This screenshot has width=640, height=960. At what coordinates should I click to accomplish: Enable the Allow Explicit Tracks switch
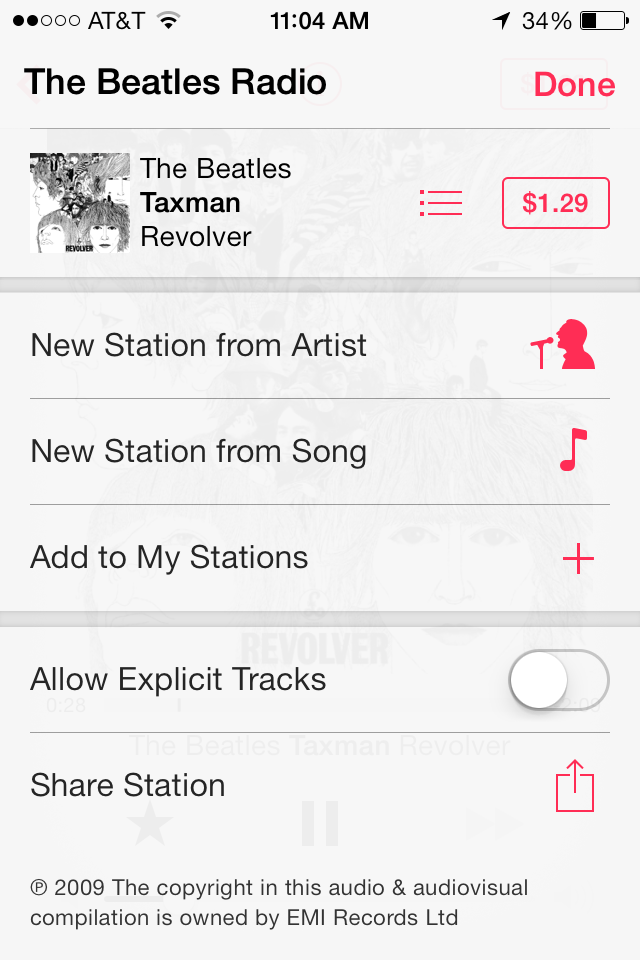pos(558,680)
